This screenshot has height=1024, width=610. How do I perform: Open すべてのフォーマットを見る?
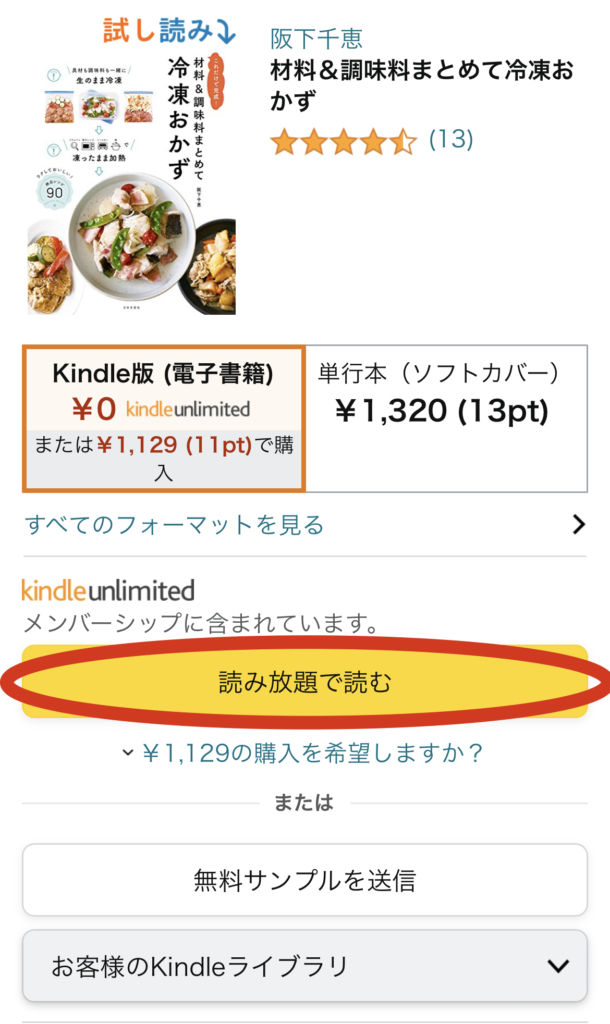click(304, 524)
